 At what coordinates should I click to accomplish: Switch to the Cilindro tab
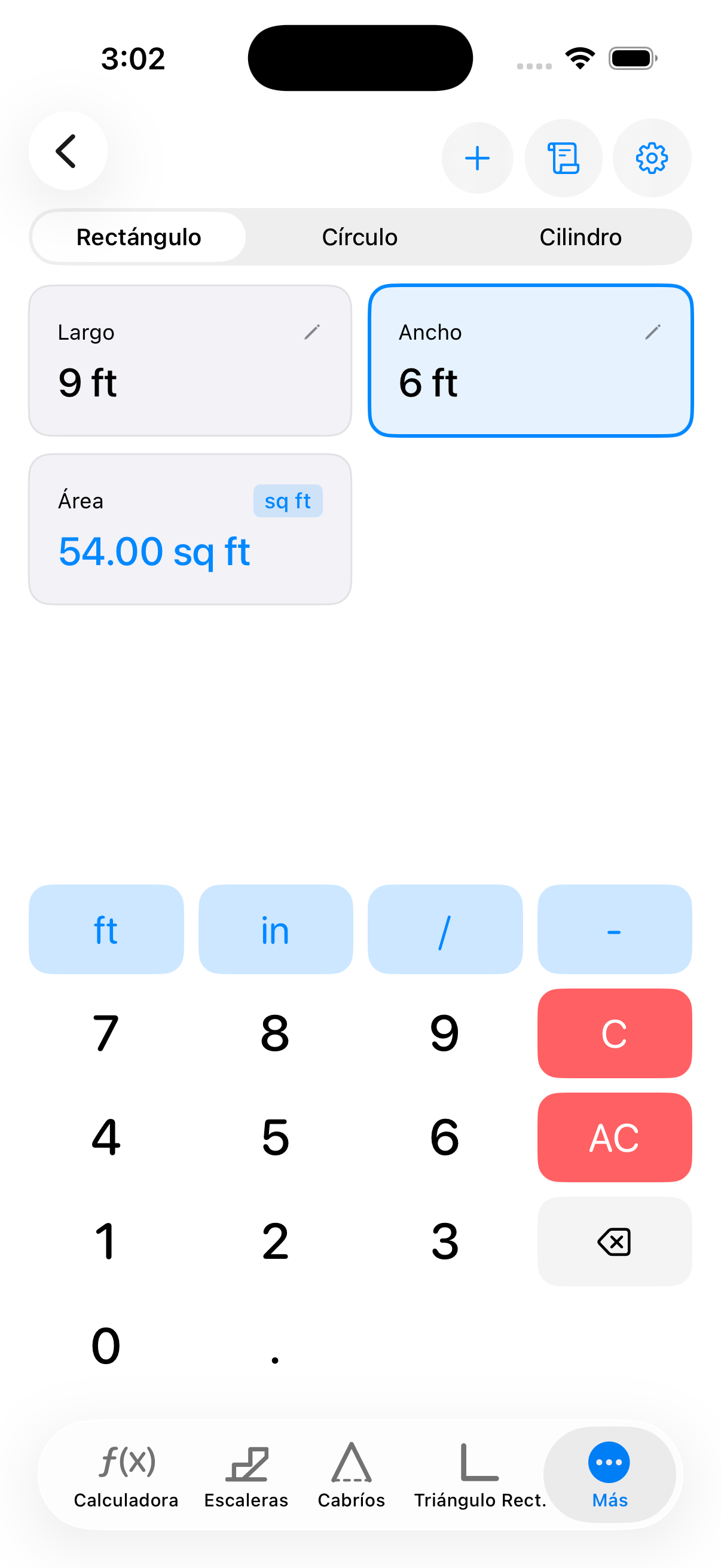(x=580, y=237)
